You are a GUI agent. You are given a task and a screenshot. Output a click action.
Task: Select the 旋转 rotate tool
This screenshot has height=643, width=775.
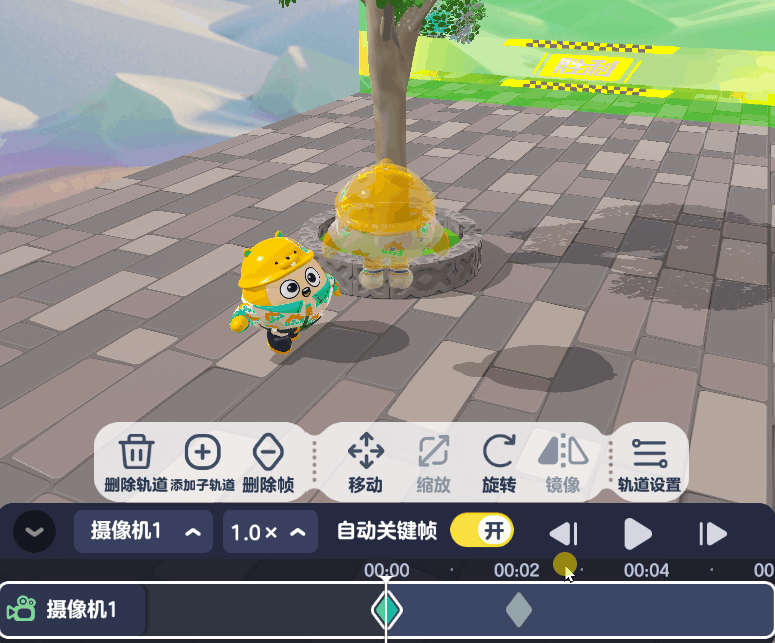point(499,463)
